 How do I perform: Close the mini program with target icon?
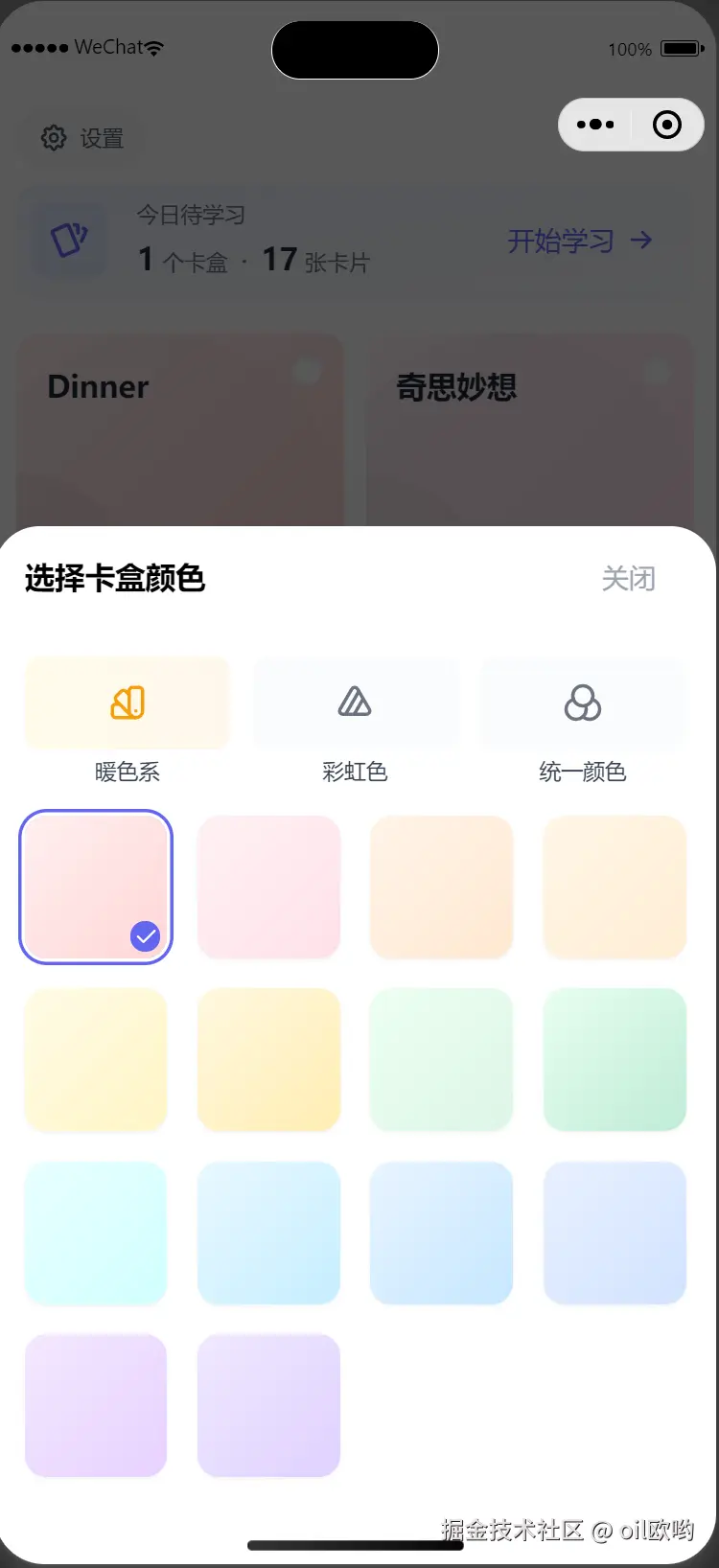pyautogui.click(x=666, y=125)
